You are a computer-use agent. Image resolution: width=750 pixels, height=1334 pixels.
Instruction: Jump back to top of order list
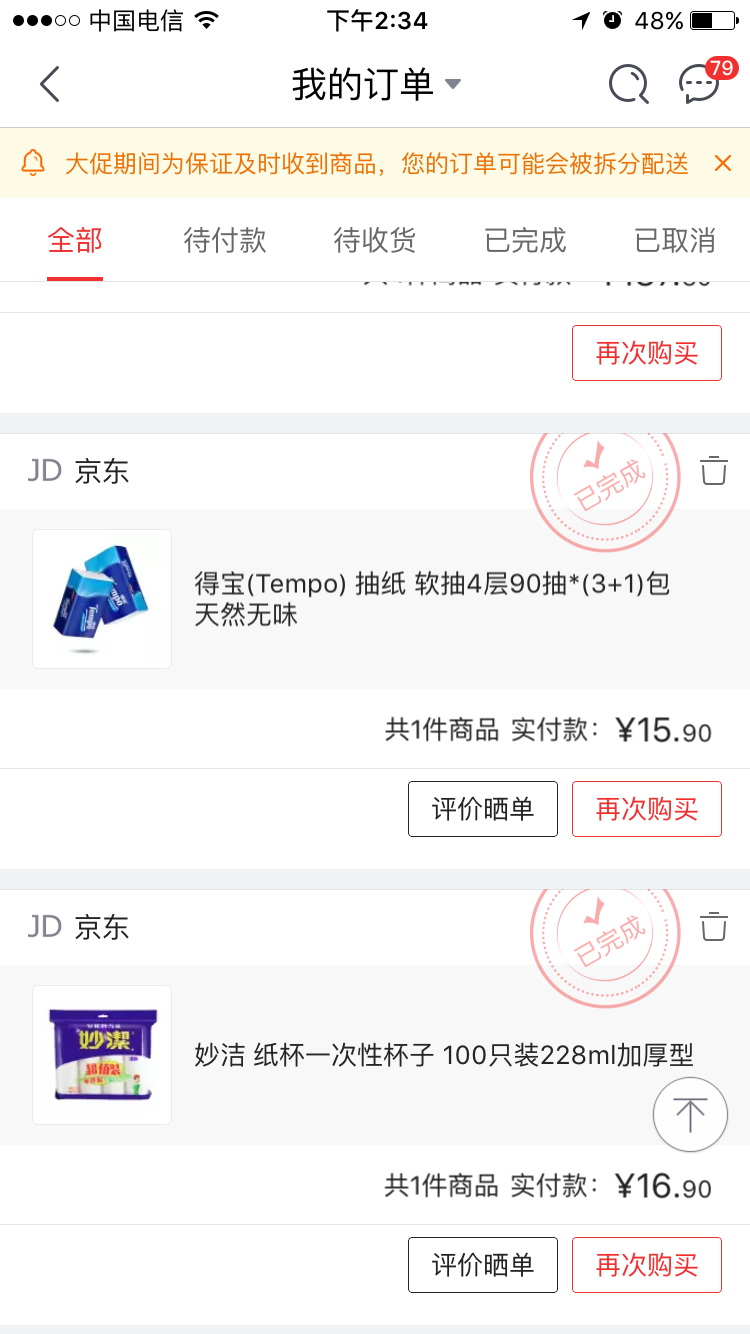pyautogui.click(x=690, y=1114)
